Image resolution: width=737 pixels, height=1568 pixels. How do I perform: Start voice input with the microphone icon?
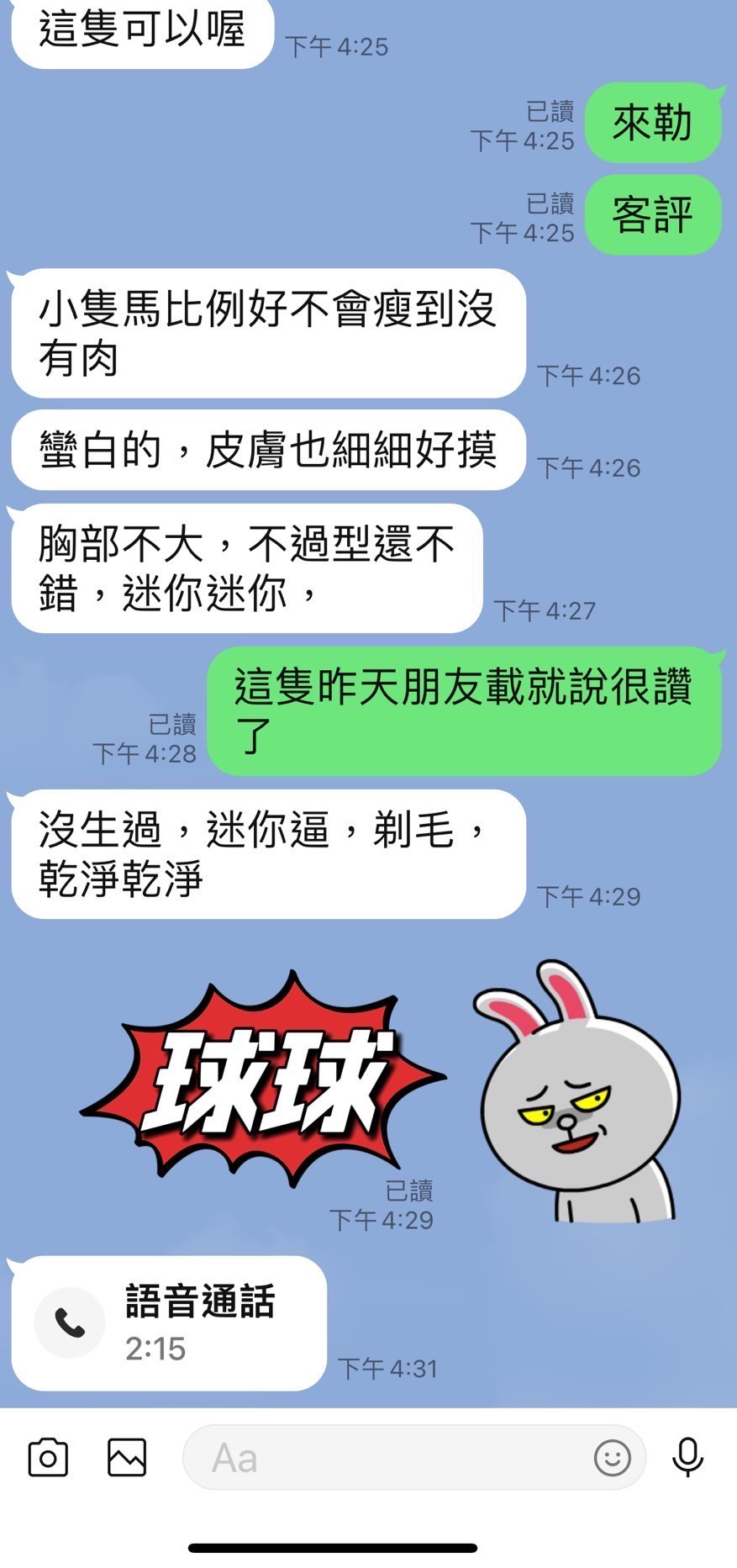pos(689,1457)
